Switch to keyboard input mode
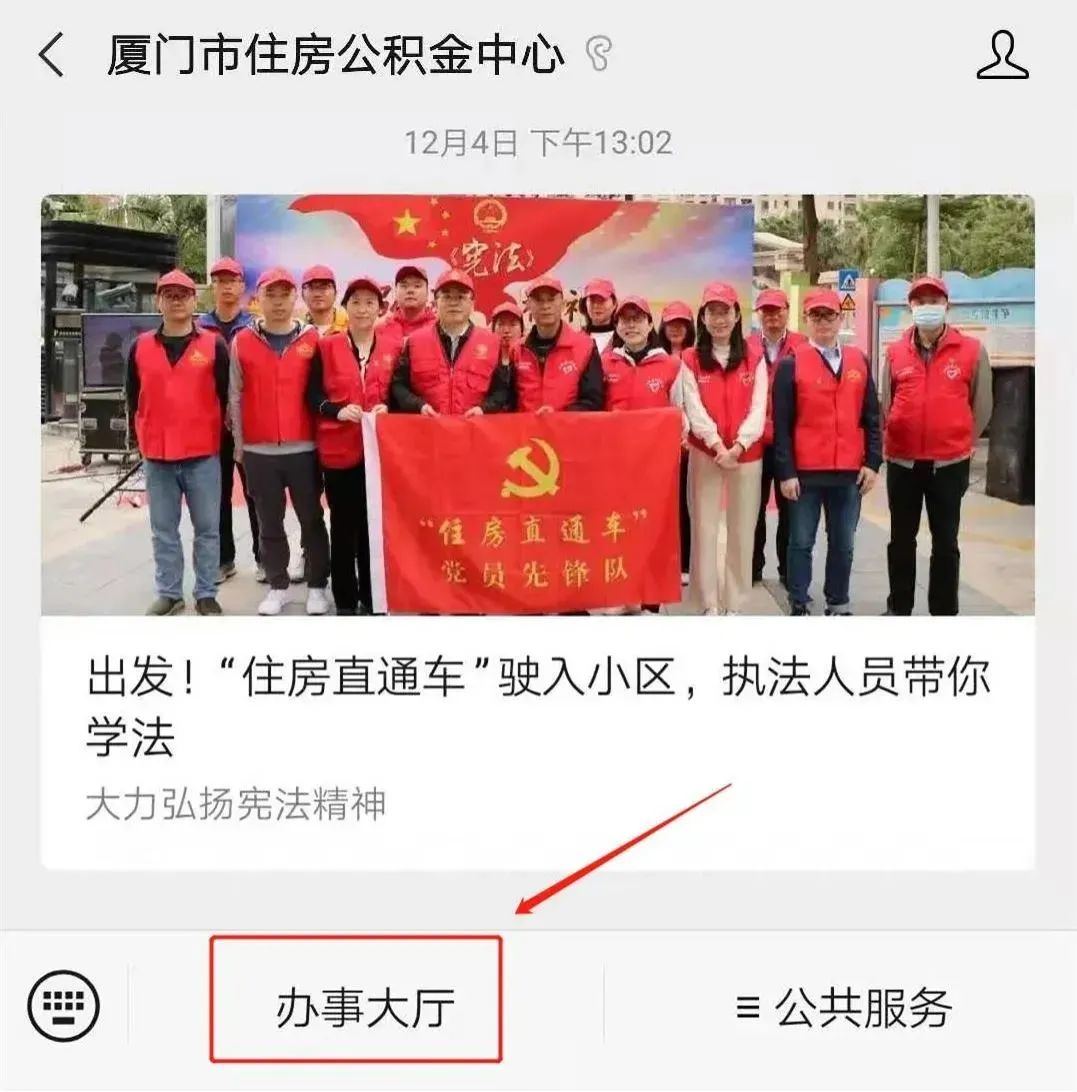The height and width of the screenshot is (1092, 1077). point(63,1003)
